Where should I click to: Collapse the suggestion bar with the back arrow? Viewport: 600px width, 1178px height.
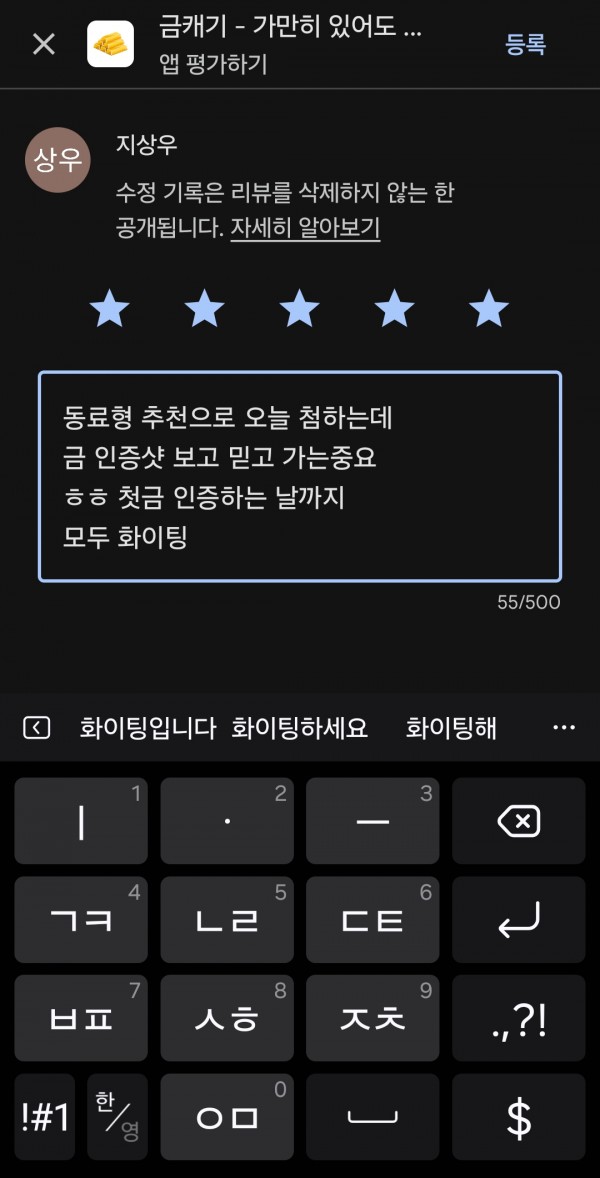(36, 727)
